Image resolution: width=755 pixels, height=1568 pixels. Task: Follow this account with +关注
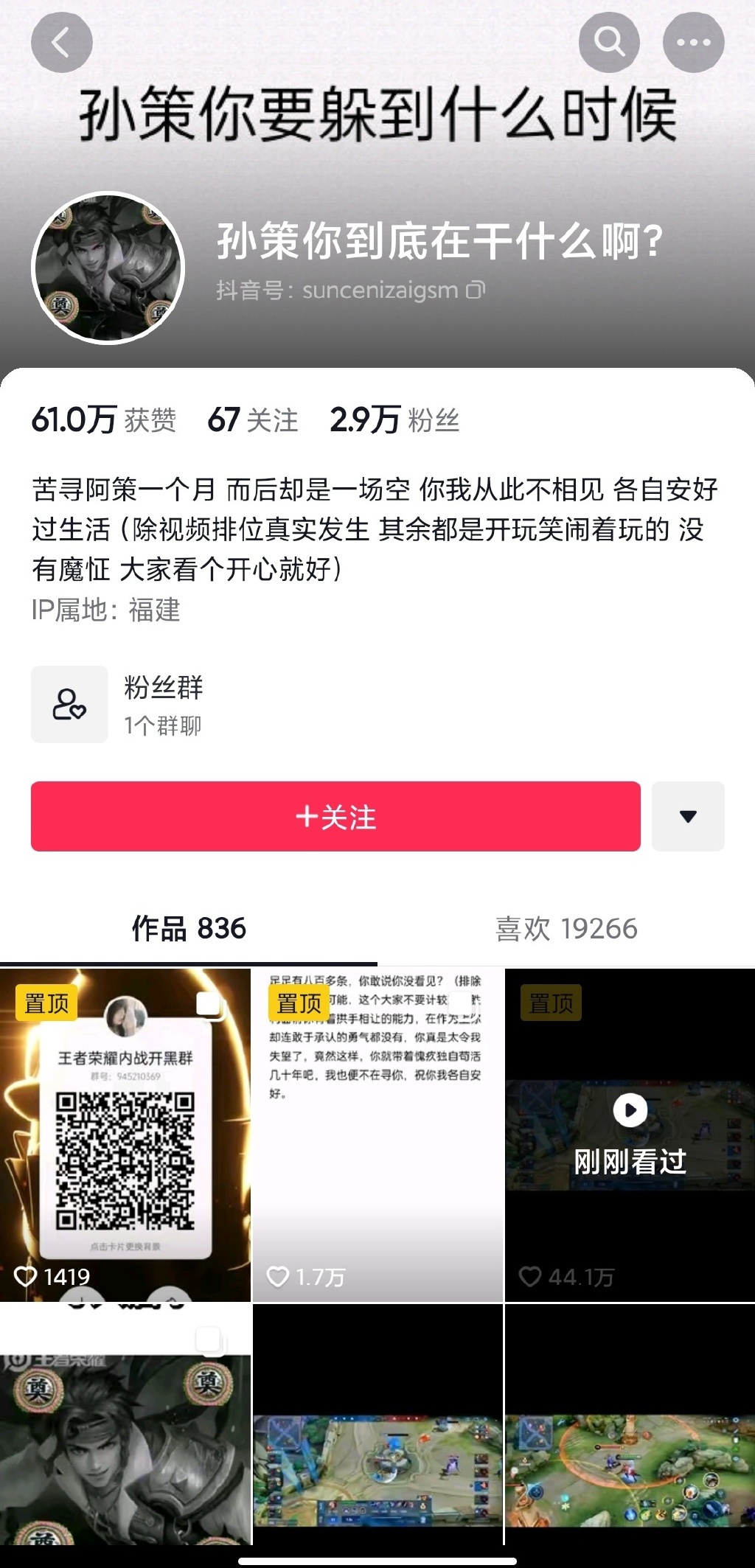click(x=335, y=816)
